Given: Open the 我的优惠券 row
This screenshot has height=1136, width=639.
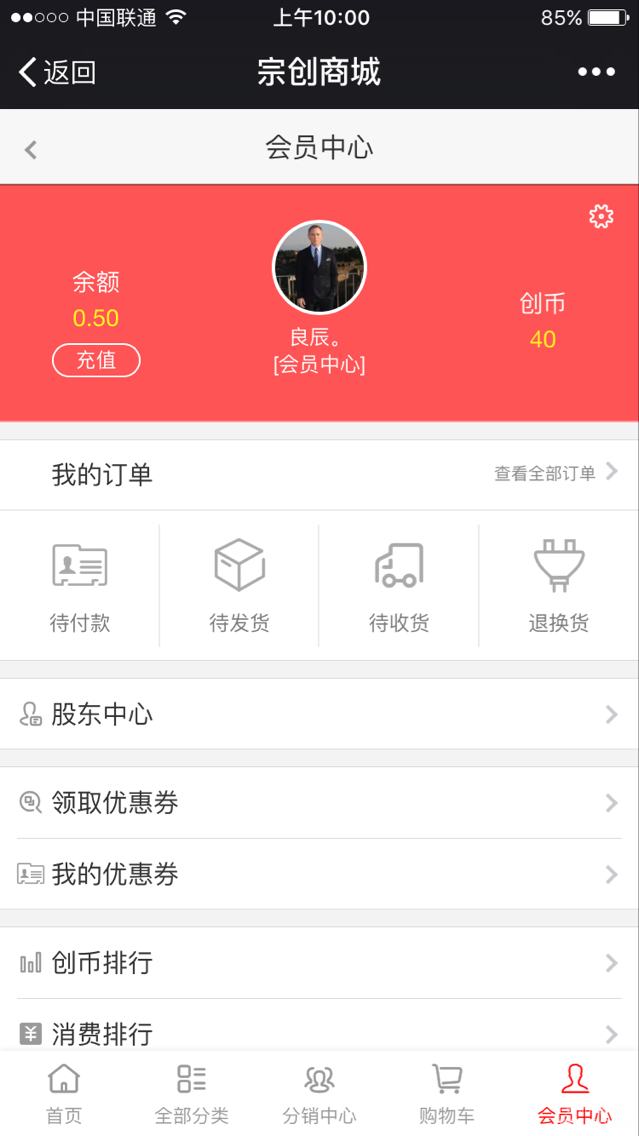Looking at the screenshot, I should point(319,874).
